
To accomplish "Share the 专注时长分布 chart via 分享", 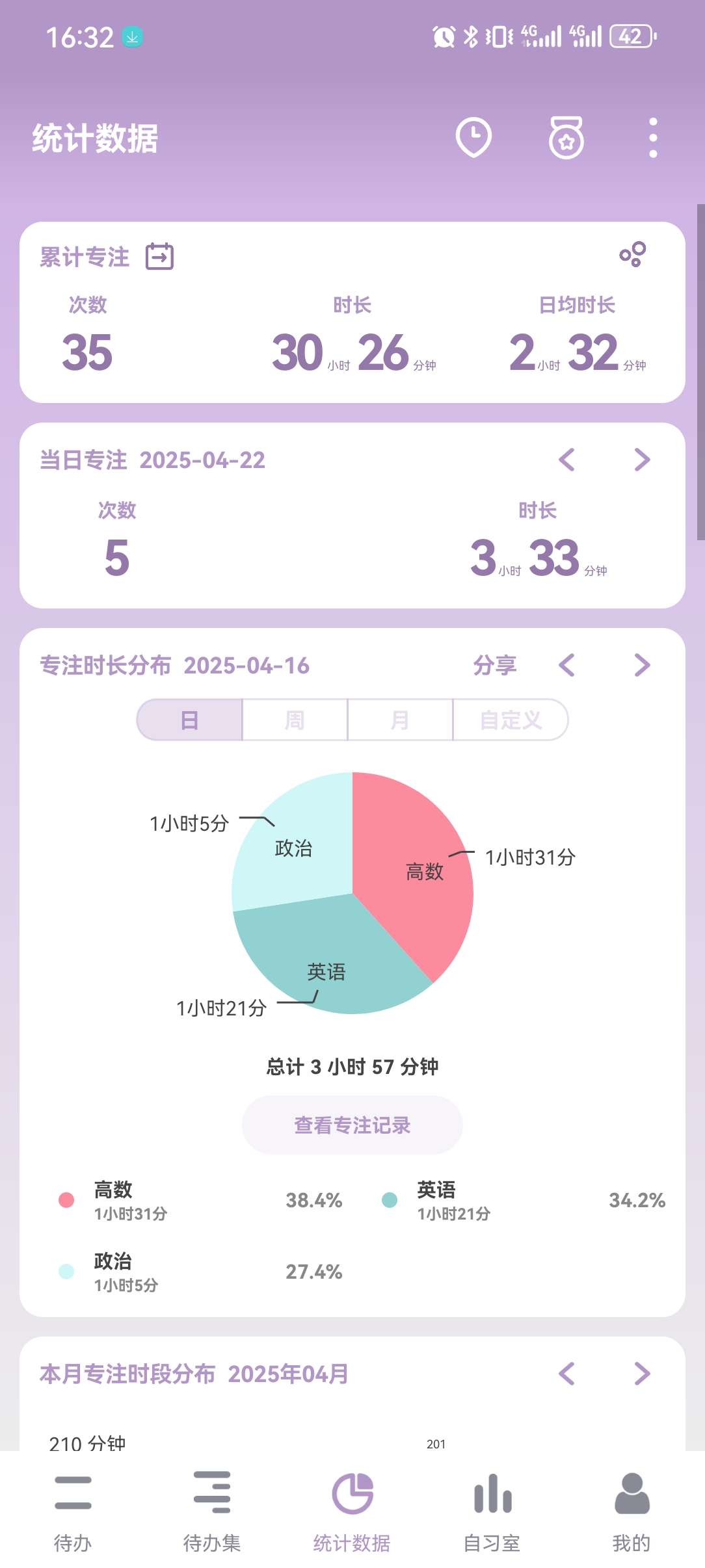I will click(494, 665).
